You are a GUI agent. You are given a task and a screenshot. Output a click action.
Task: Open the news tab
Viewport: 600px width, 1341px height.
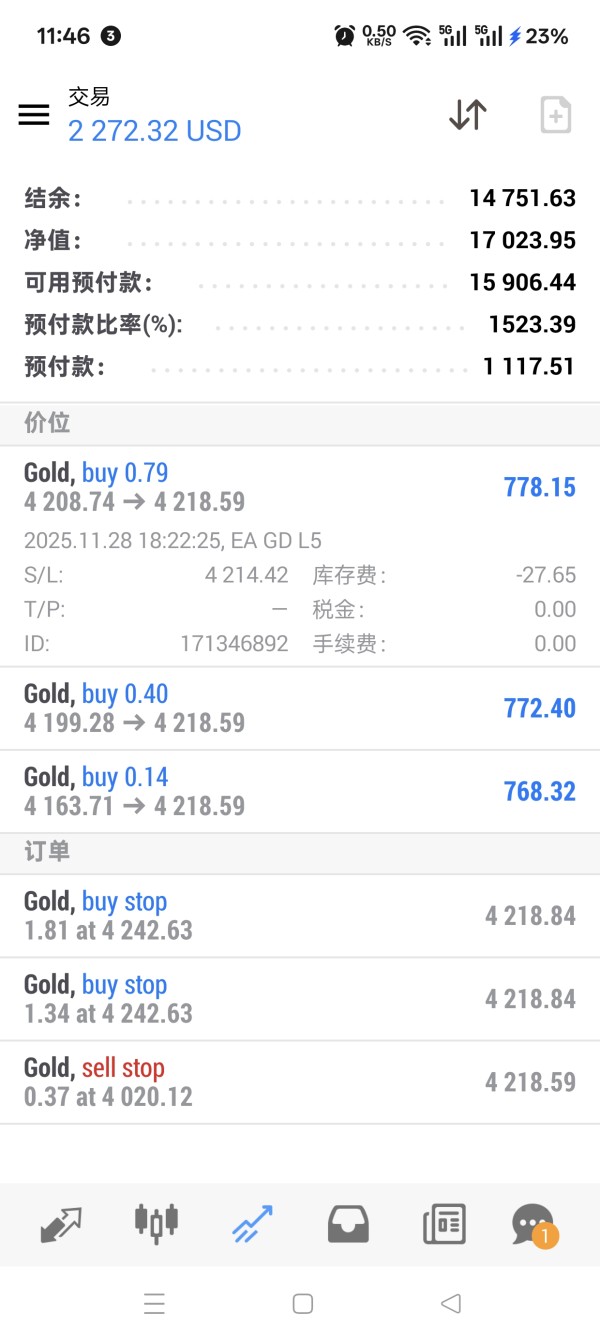coord(444,1223)
